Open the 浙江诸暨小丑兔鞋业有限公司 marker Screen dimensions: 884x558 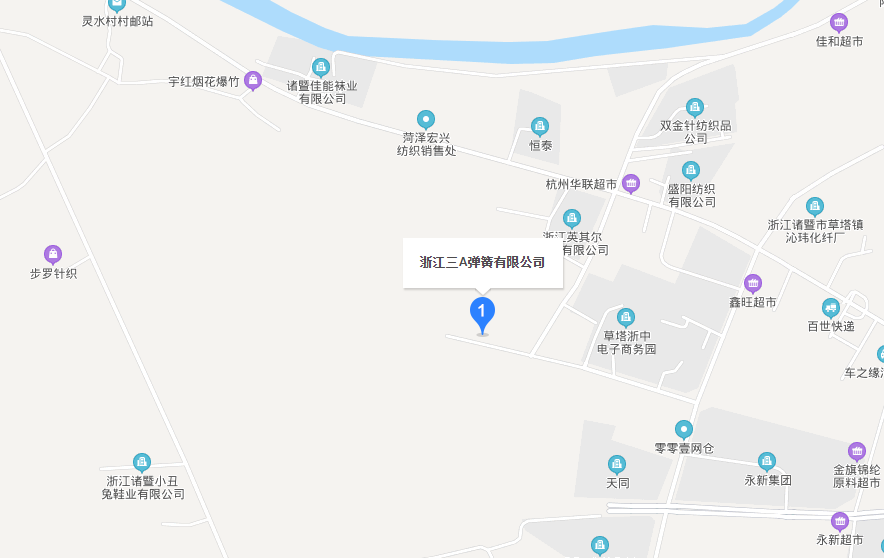[142, 462]
